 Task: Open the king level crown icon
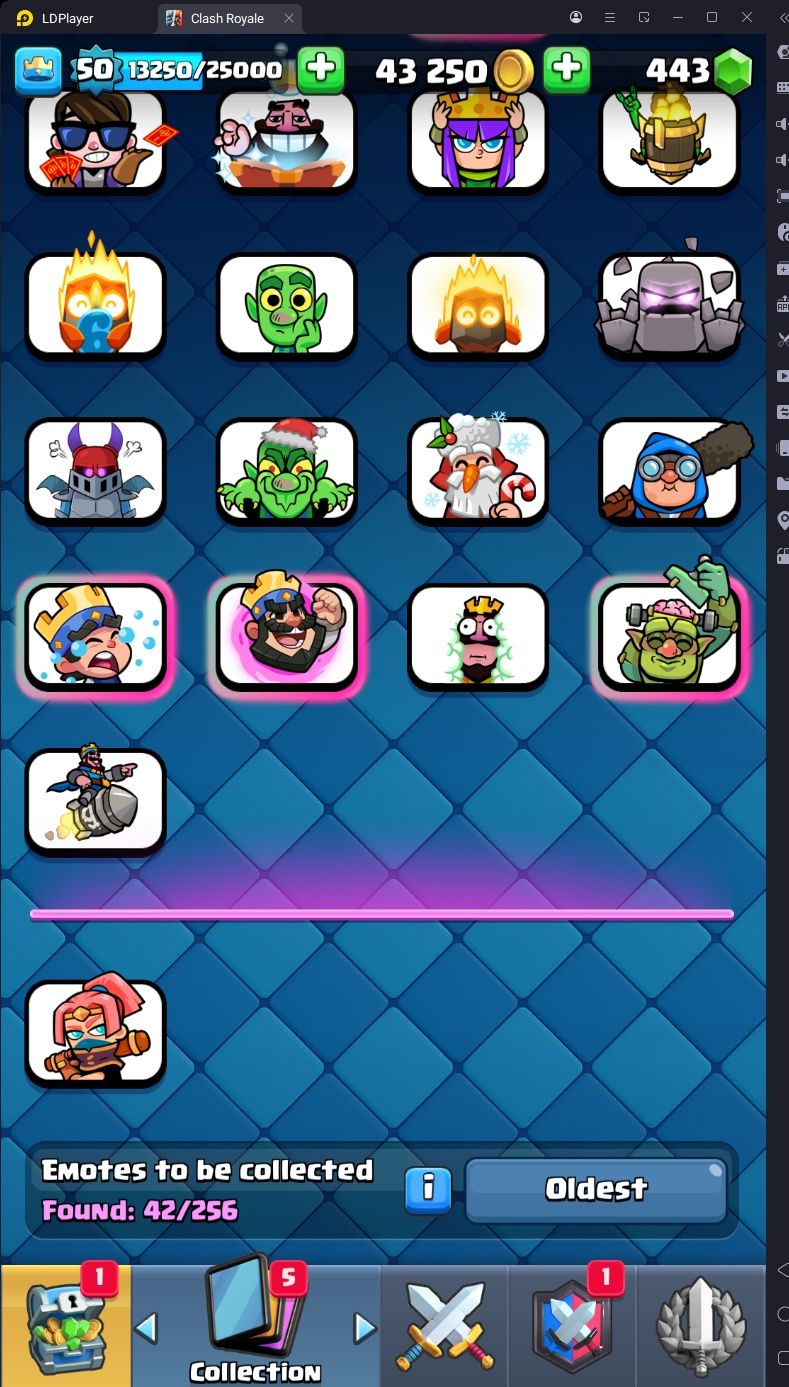click(x=37, y=69)
